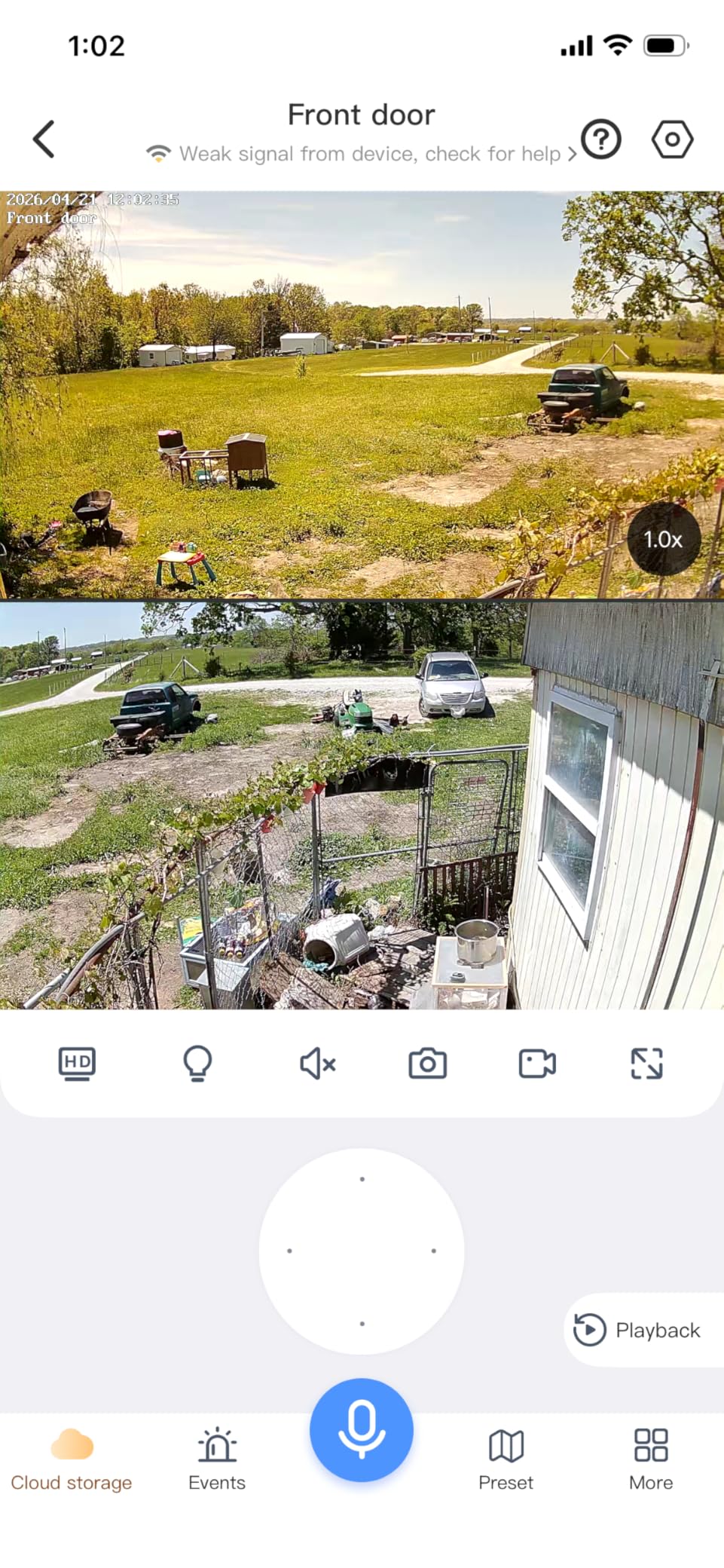
Task: Pan camera left on the control pad
Action: click(x=289, y=1251)
